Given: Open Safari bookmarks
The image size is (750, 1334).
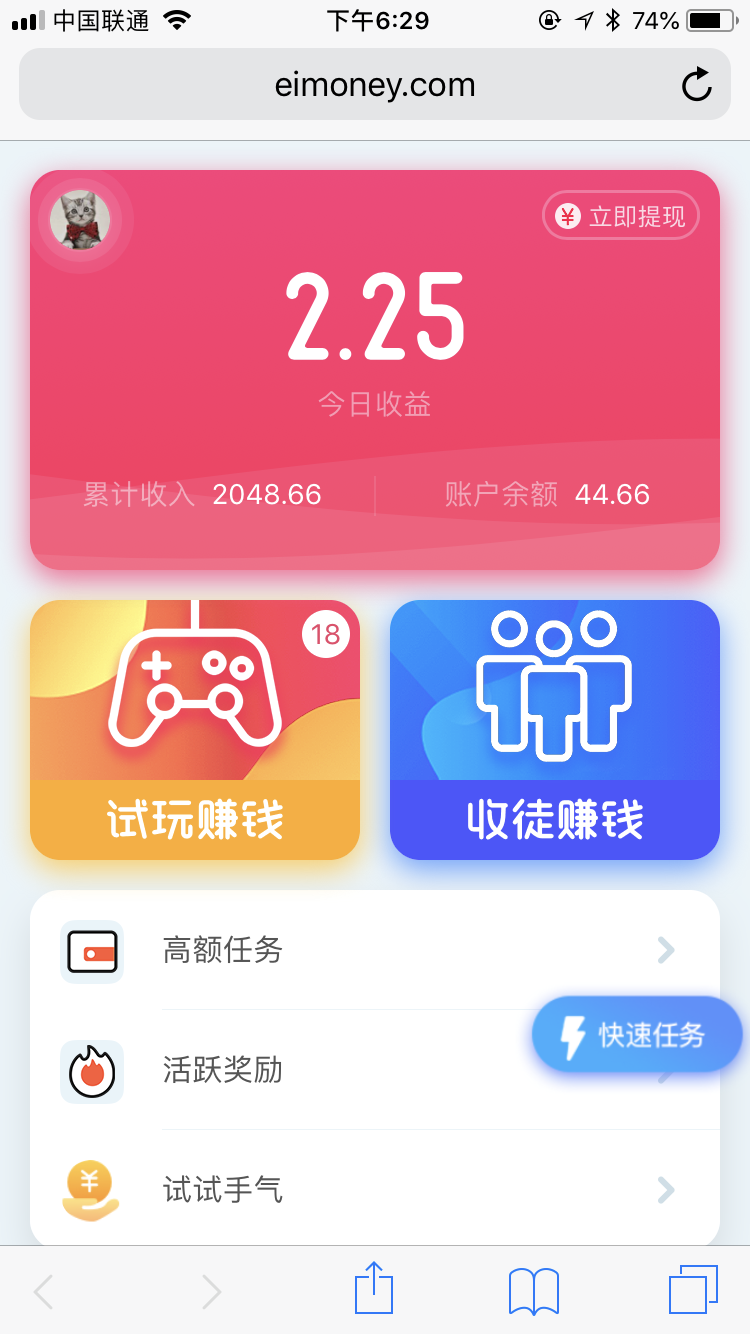Looking at the screenshot, I should [533, 1290].
